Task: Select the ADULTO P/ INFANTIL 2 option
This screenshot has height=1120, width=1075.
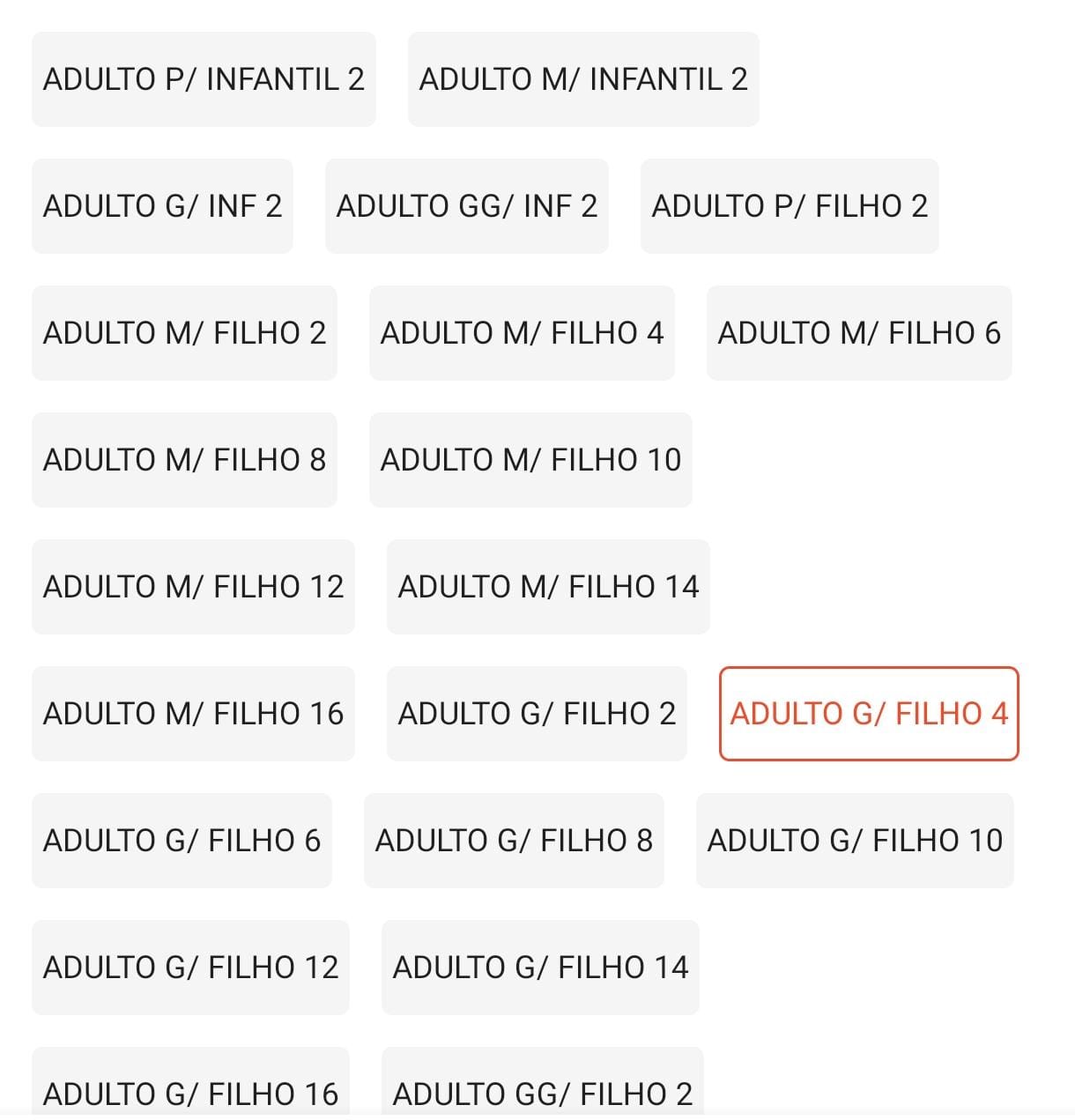Action: (204, 79)
